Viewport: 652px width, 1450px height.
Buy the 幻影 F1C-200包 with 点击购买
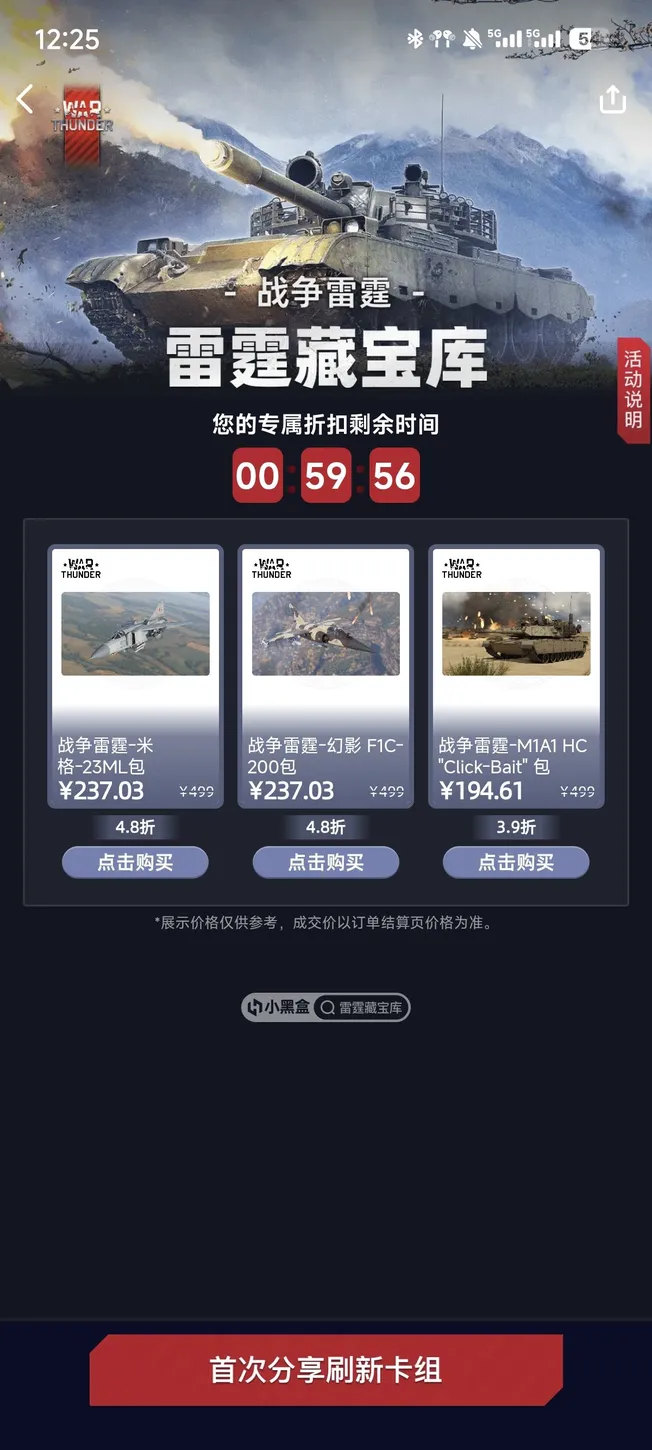tap(325, 862)
